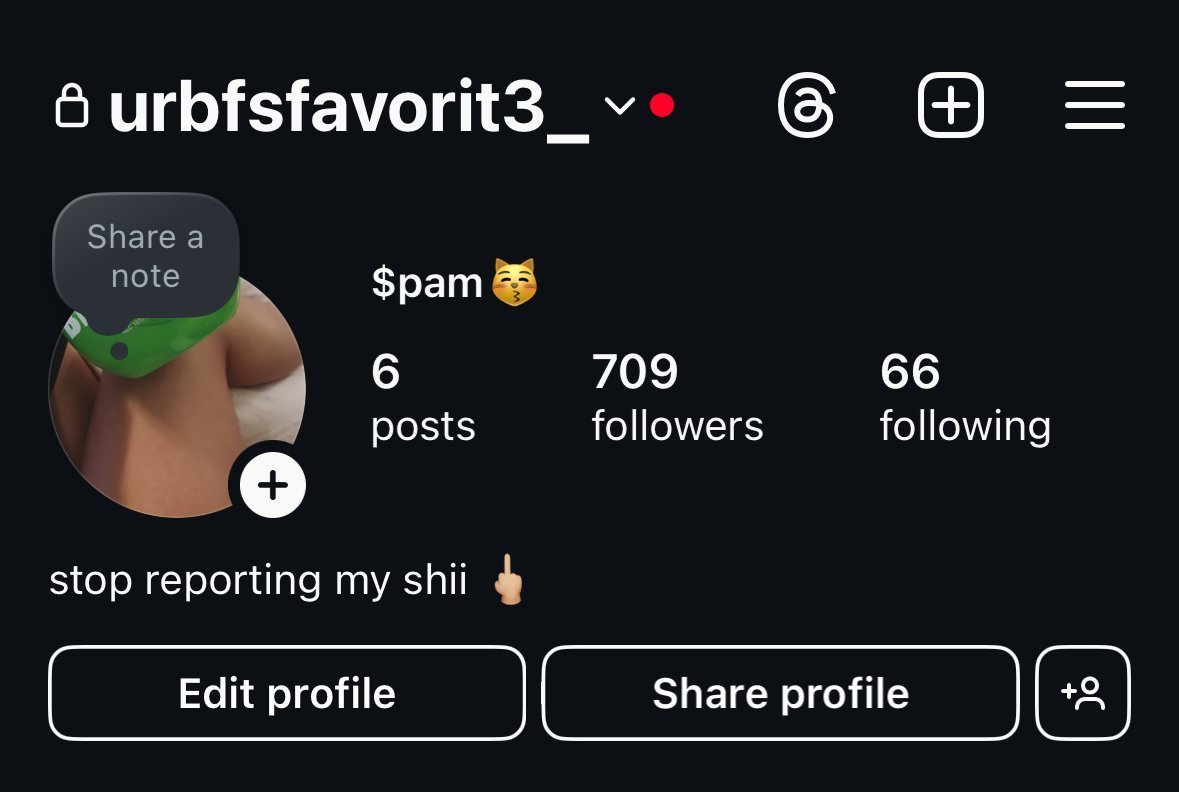1179x792 pixels.
Task: Tap the Share profile button
Action: coord(780,693)
